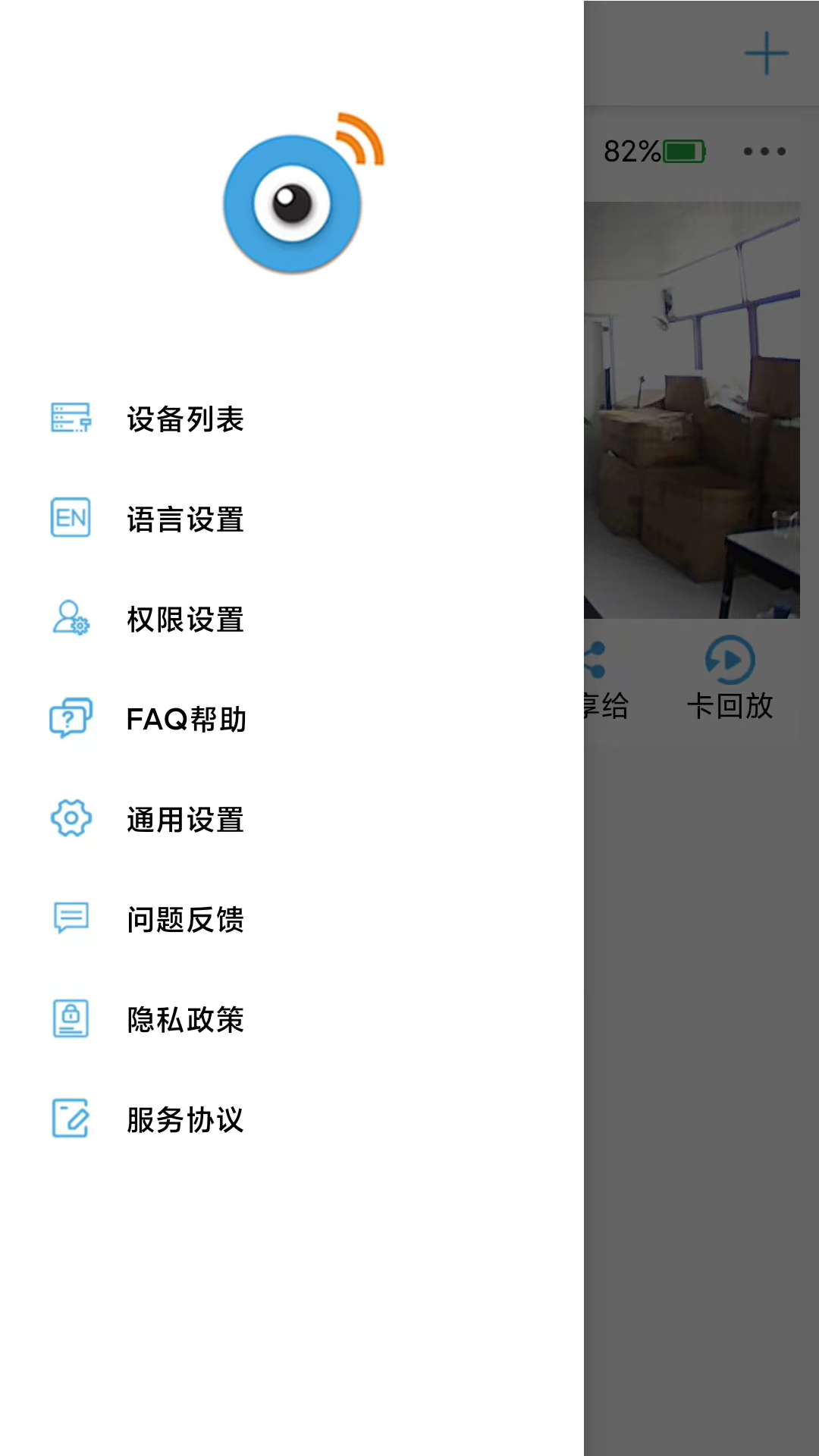
Task: Open FAQ帮助 via its speech bubble icon
Action: point(71,718)
